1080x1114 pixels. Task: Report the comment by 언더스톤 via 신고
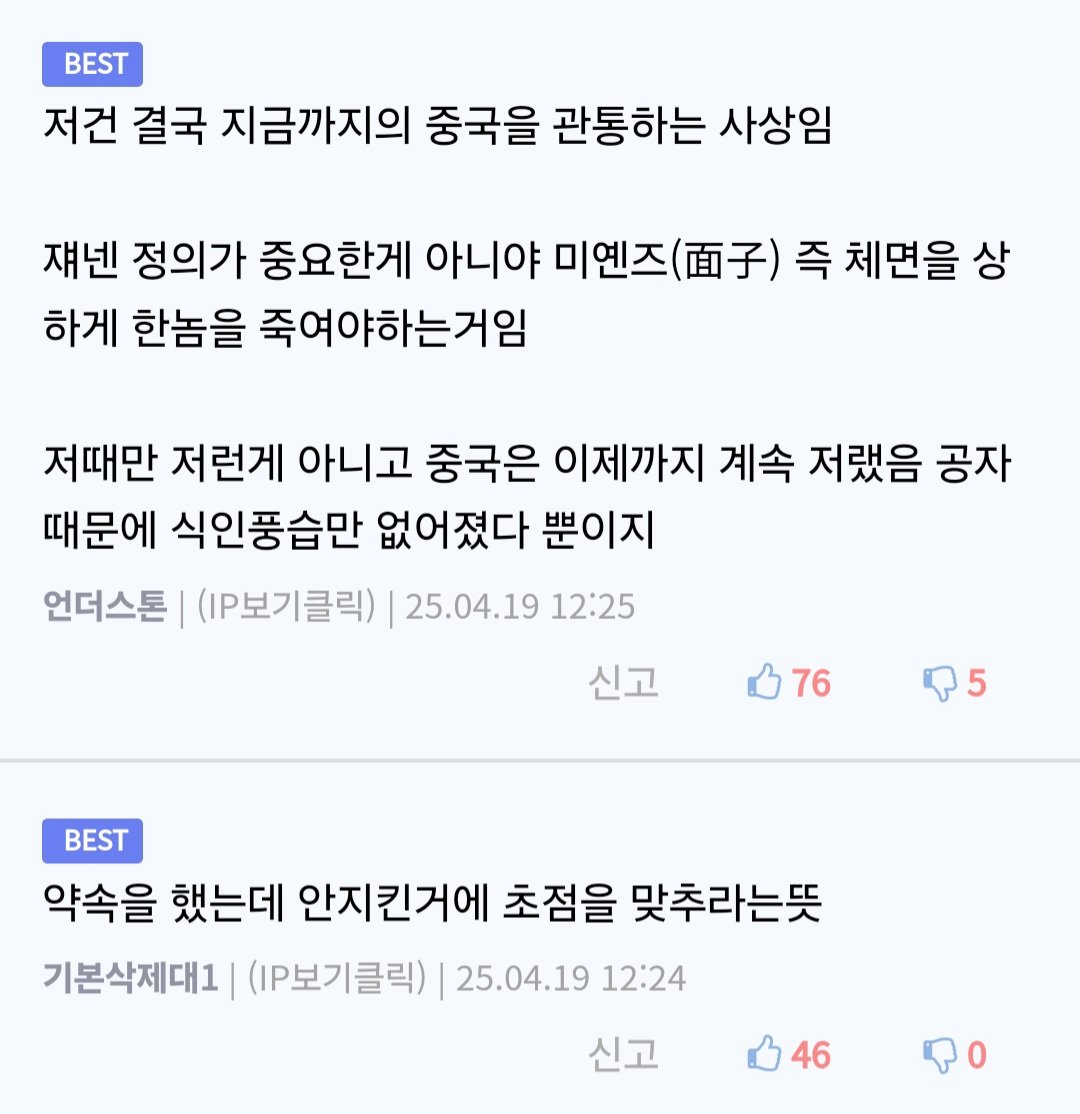[623, 684]
